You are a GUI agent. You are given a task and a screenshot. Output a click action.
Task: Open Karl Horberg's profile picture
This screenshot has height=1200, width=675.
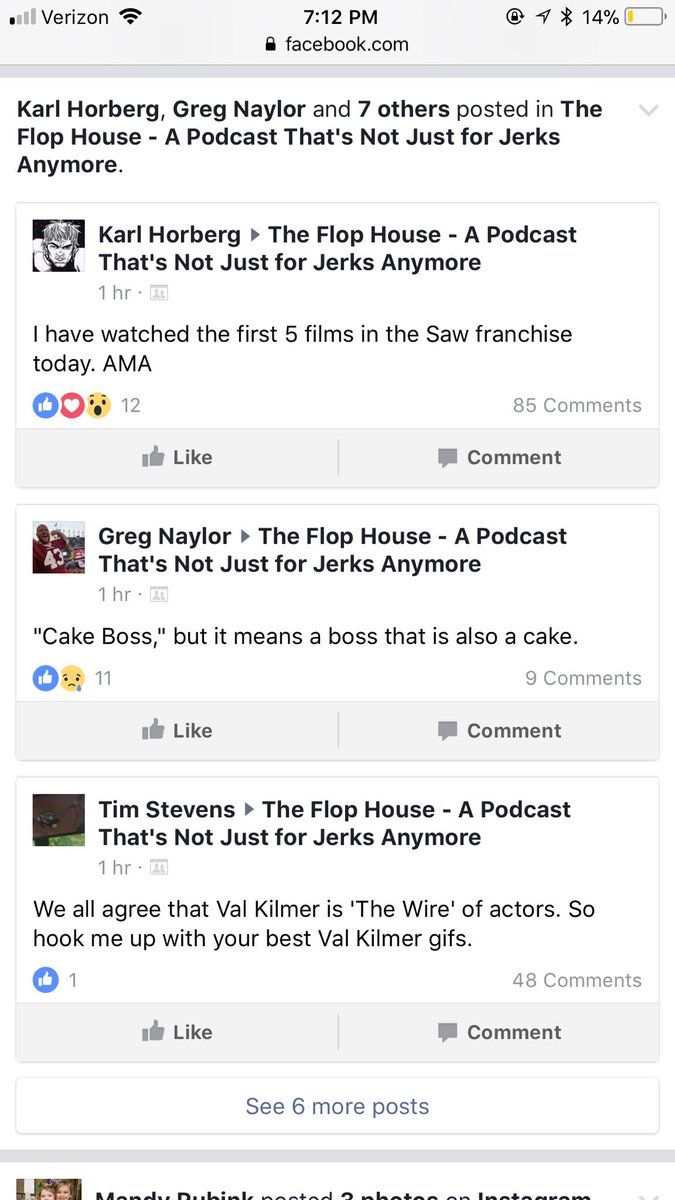point(59,246)
